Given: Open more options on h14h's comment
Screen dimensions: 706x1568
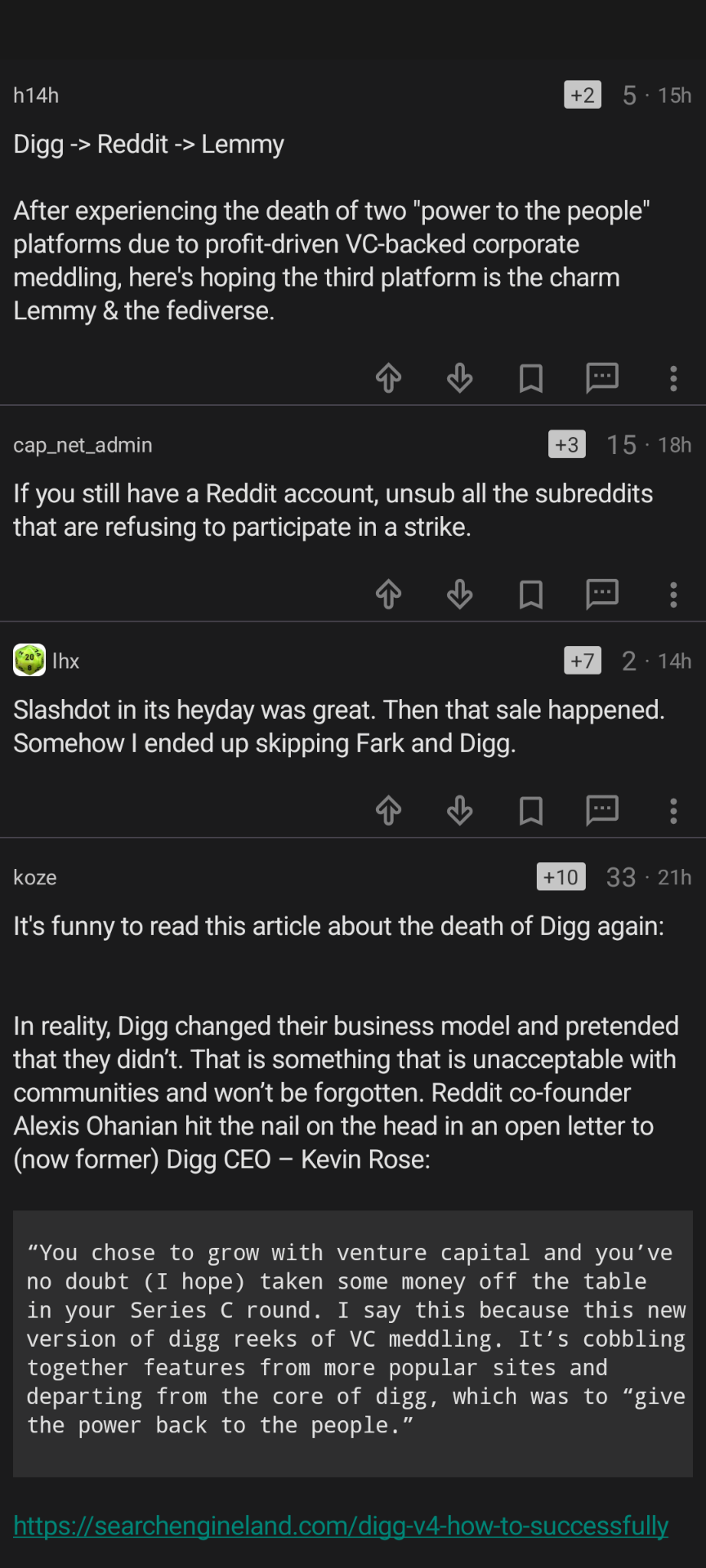Looking at the screenshot, I should pyautogui.click(x=673, y=378).
